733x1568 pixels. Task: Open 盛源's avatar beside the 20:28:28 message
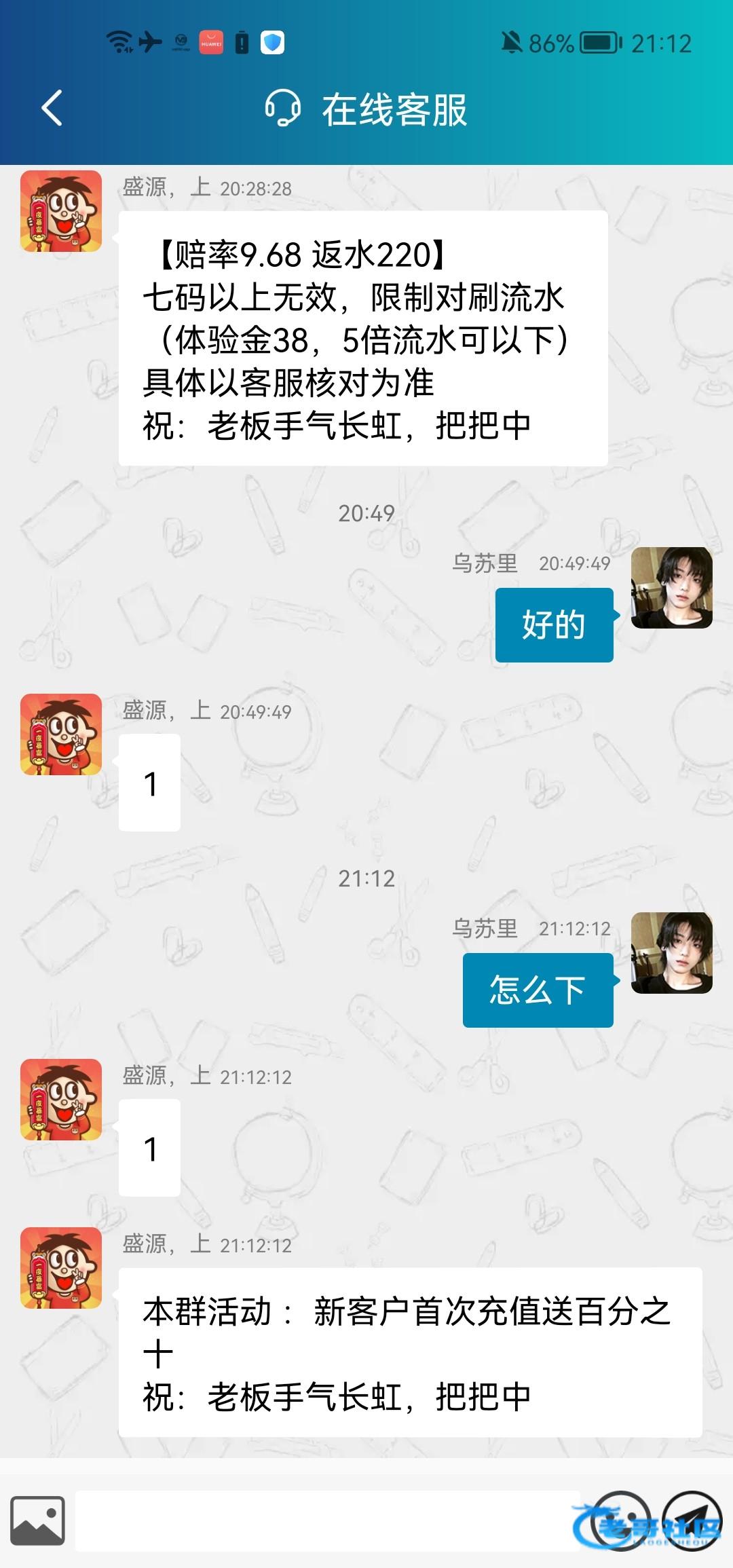pyautogui.click(x=61, y=211)
